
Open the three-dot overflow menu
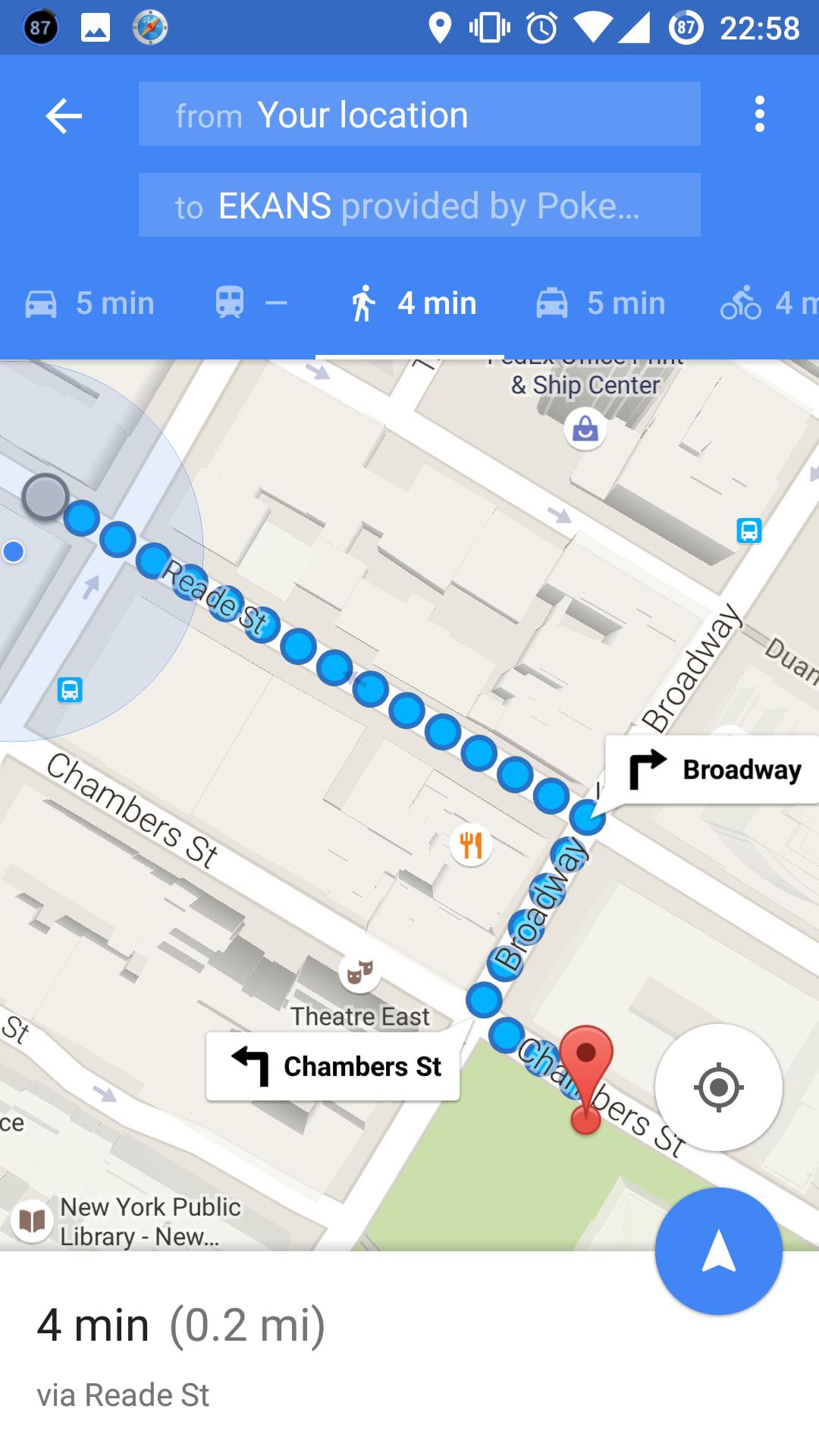pos(759,115)
